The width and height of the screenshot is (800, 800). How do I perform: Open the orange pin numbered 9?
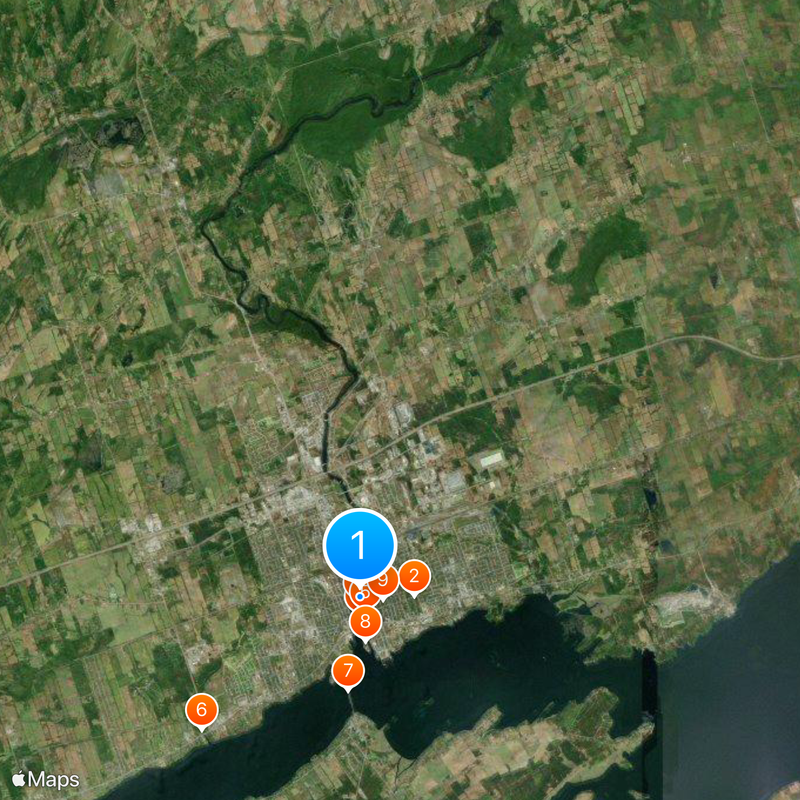(x=385, y=580)
